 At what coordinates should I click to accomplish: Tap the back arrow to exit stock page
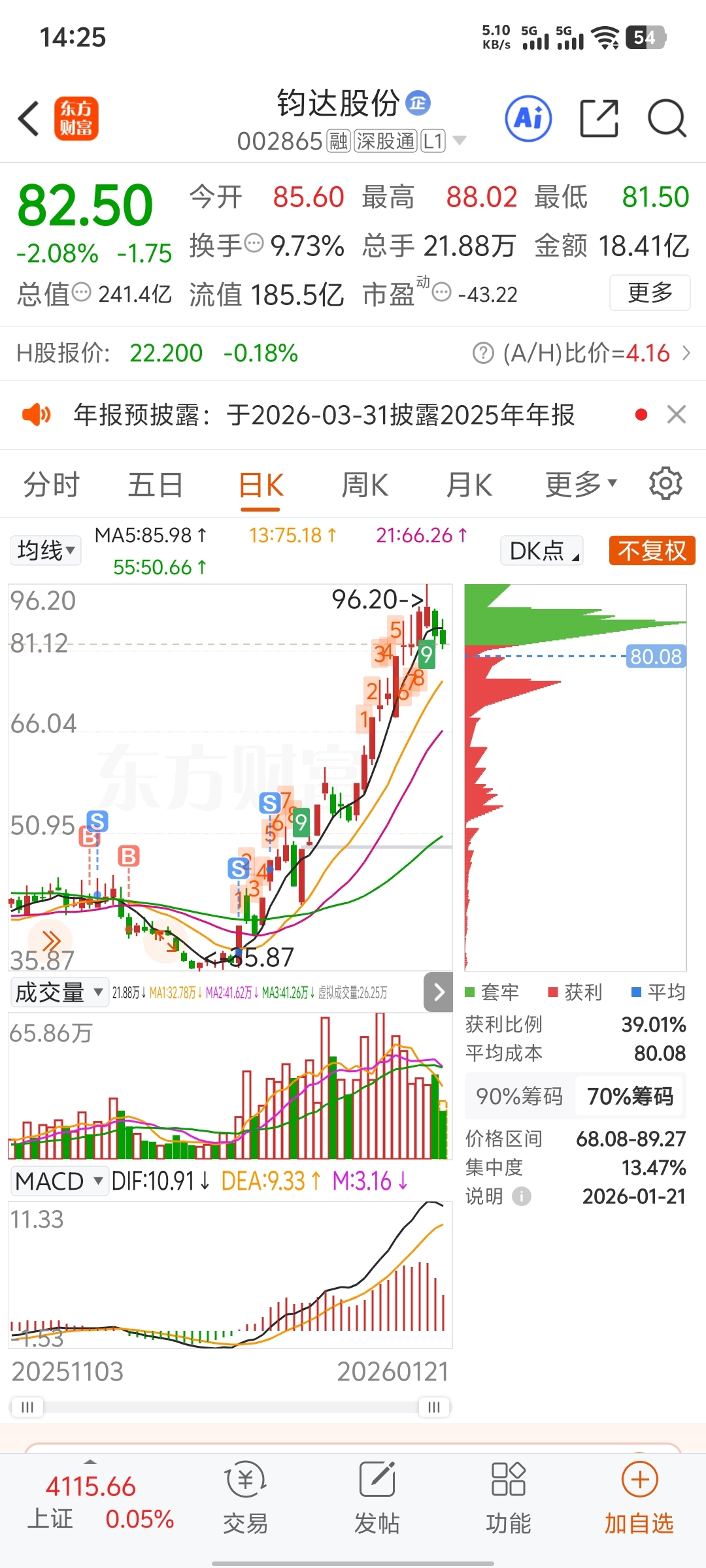(27, 118)
